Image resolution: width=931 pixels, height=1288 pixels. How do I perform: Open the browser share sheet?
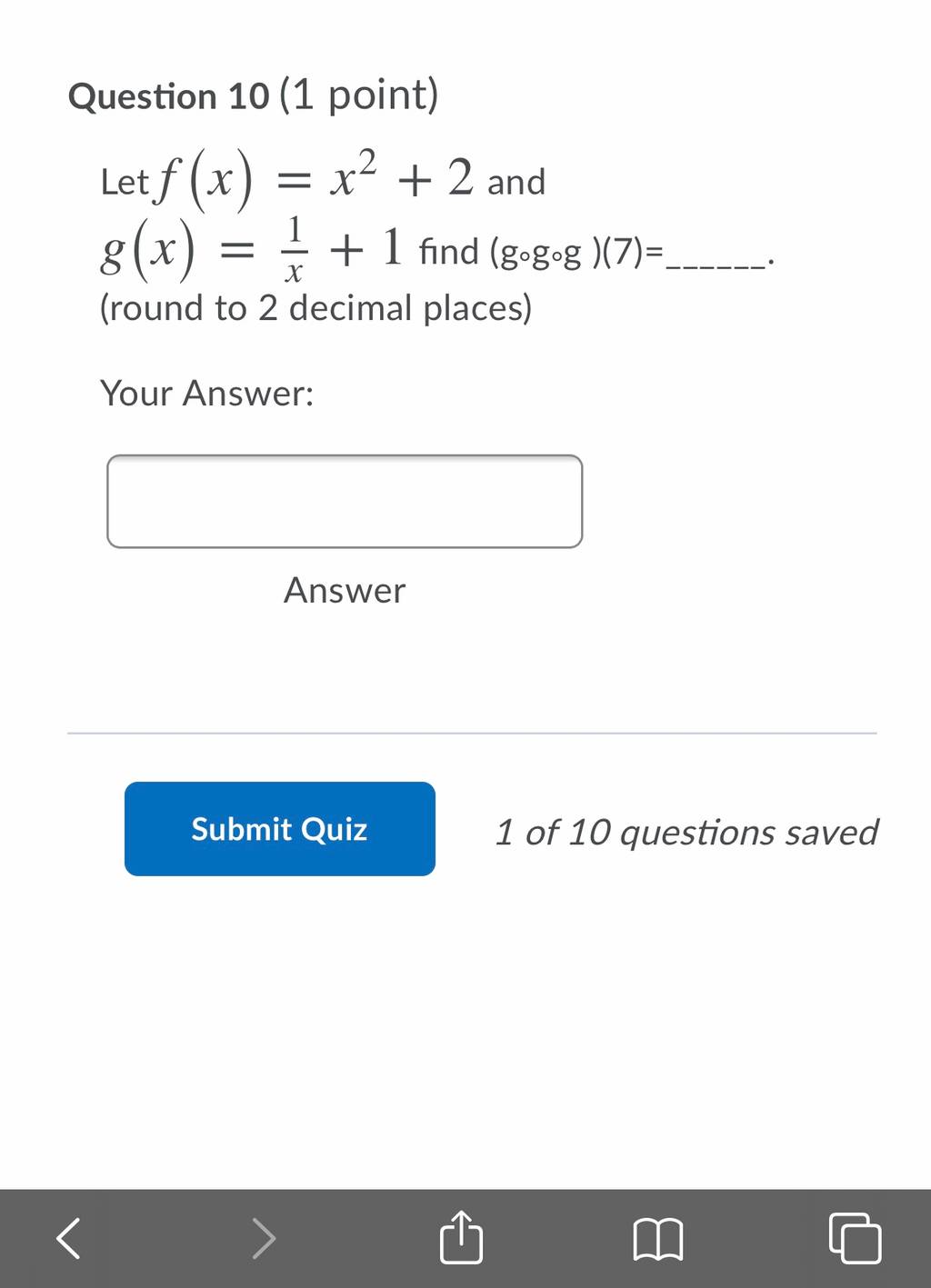461,1236
